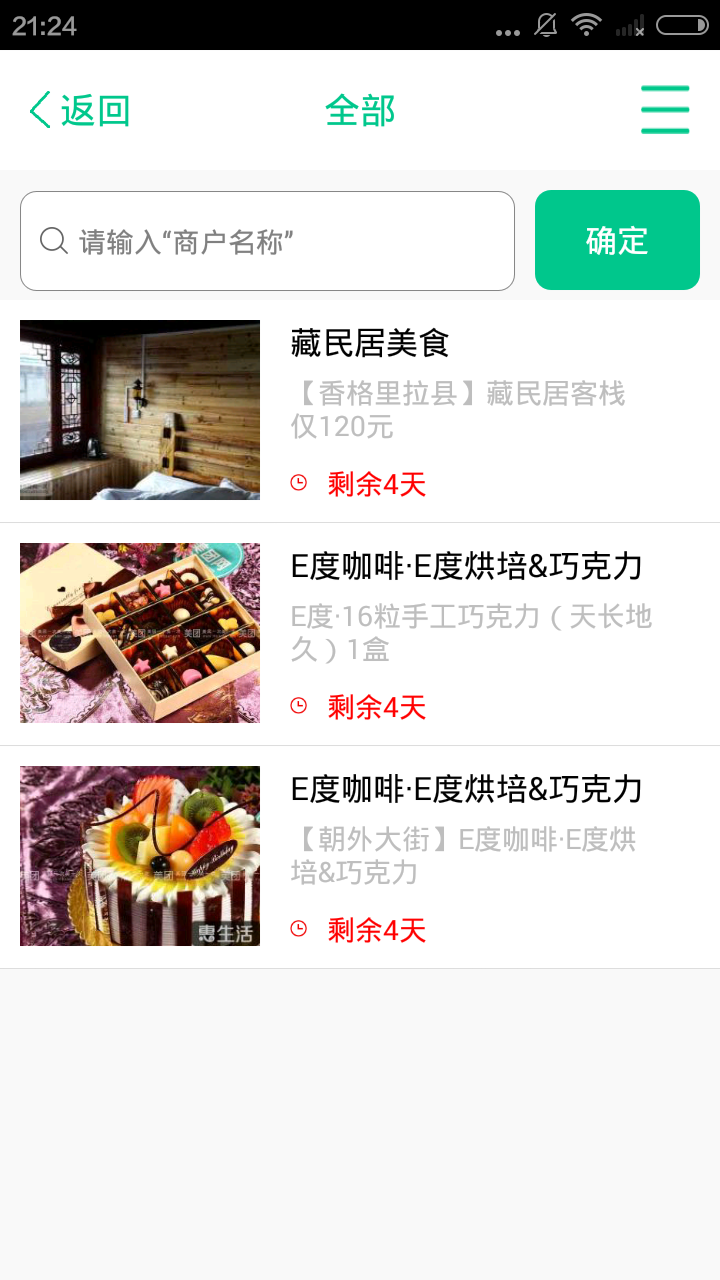Open the birthday cake thumbnail image
This screenshot has height=1280, width=720.
pyautogui.click(x=139, y=855)
